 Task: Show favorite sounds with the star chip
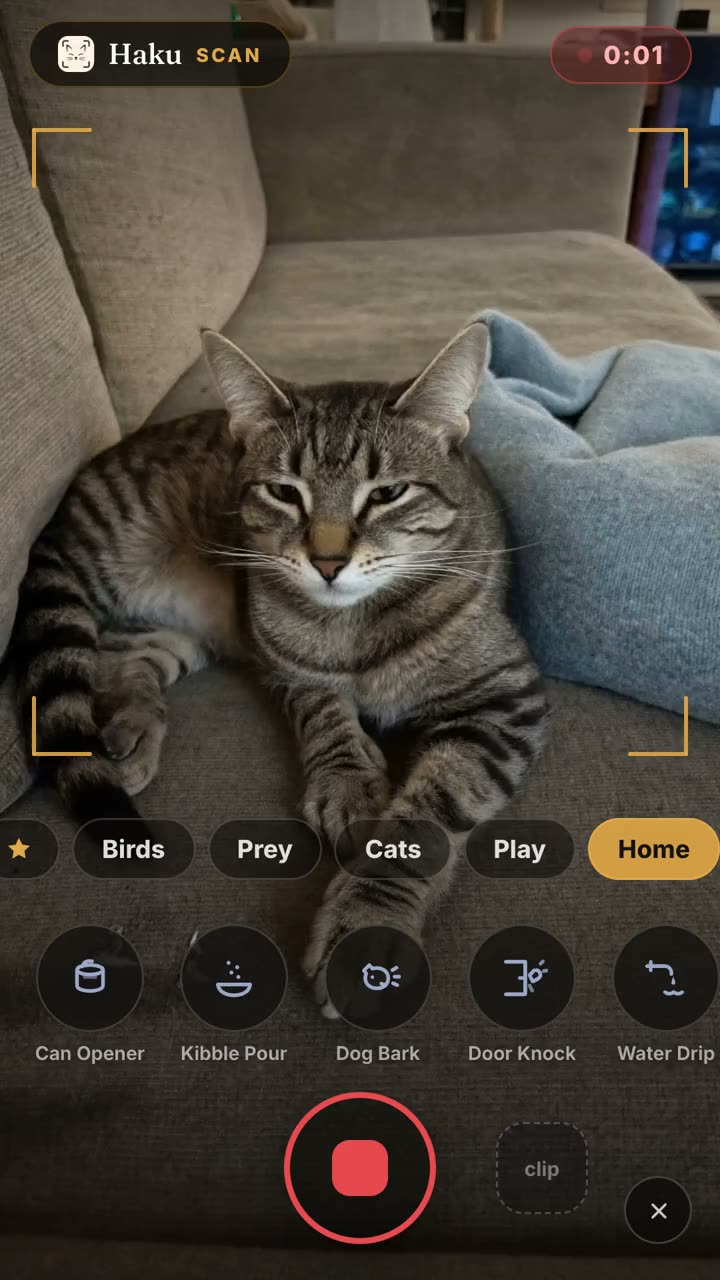coord(20,849)
